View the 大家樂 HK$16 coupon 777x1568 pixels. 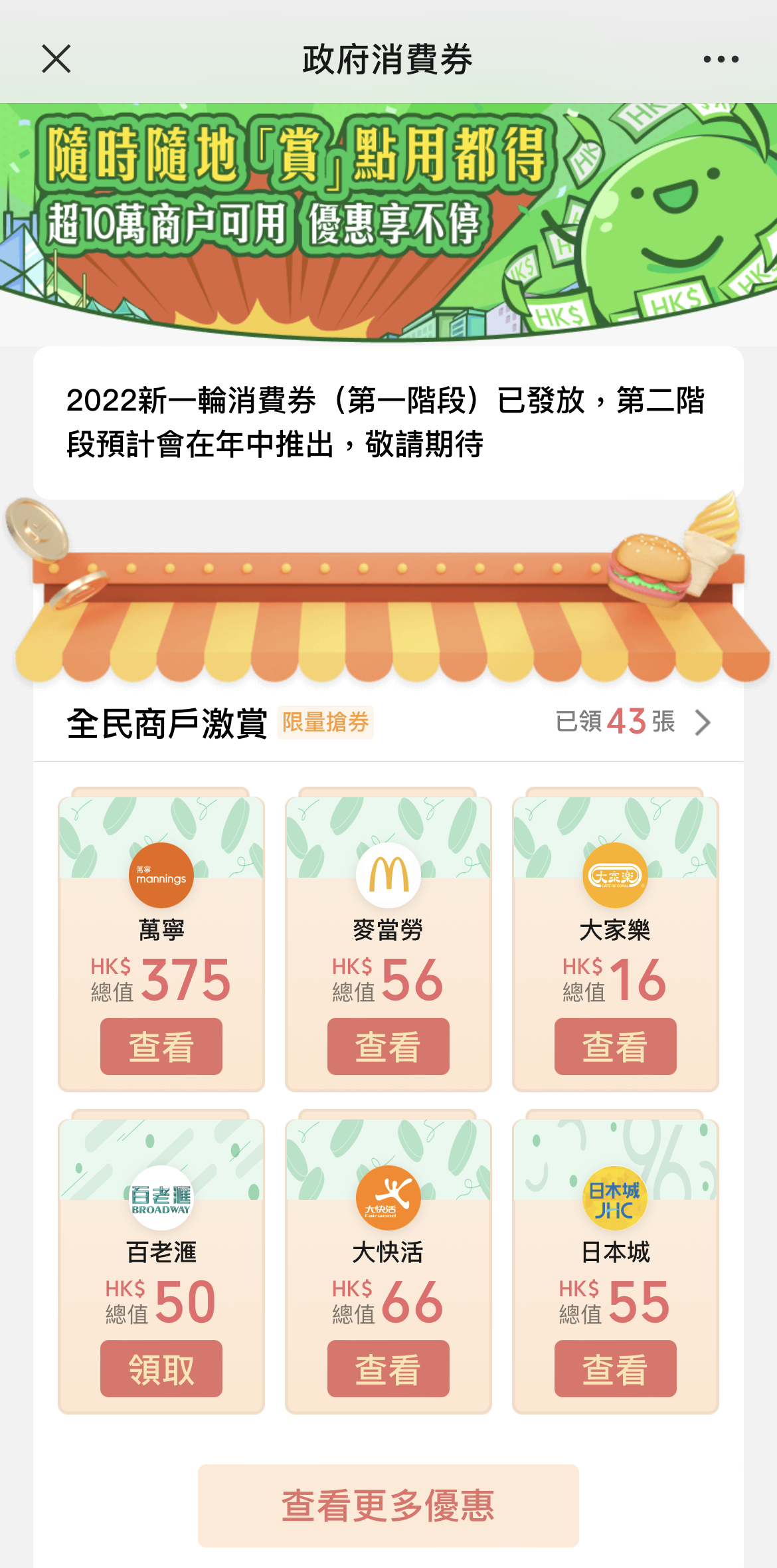point(615,1046)
